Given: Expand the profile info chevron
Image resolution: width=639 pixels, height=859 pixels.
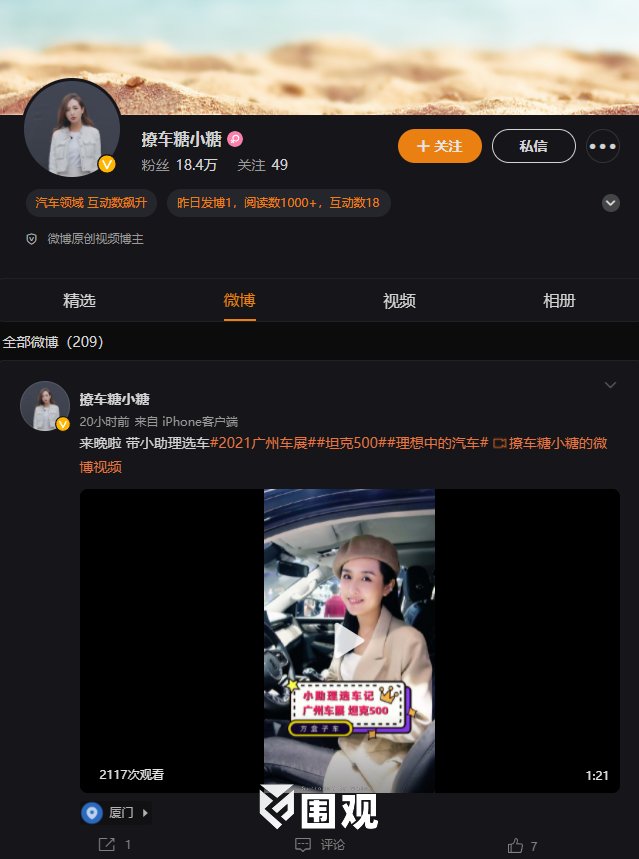Looking at the screenshot, I should [x=610, y=203].
